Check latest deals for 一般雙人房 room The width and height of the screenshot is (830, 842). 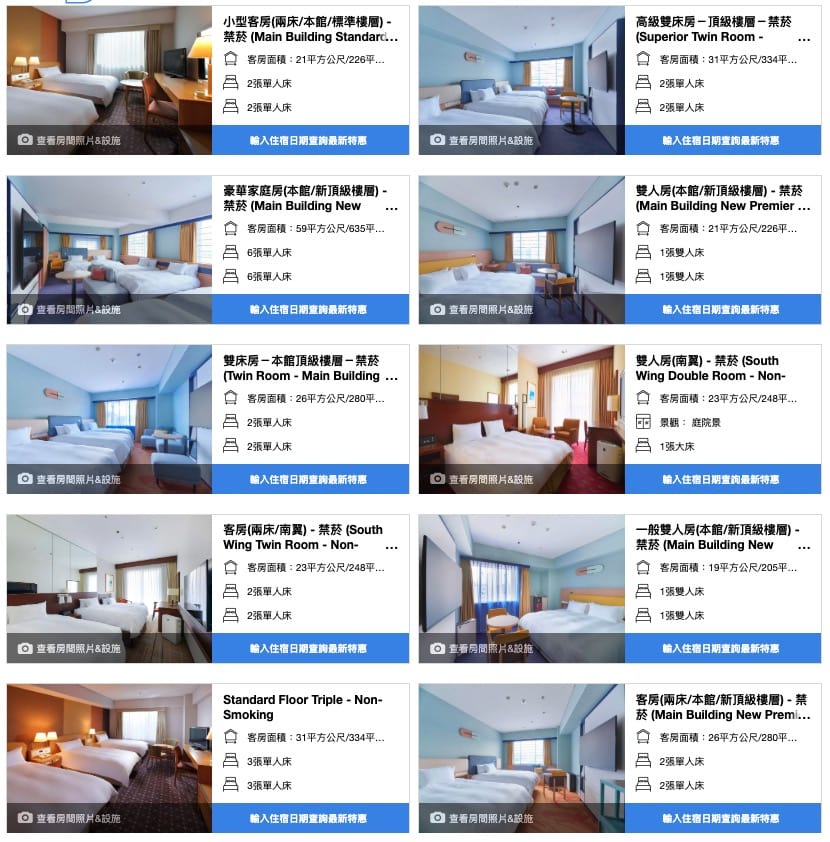(722, 648)
